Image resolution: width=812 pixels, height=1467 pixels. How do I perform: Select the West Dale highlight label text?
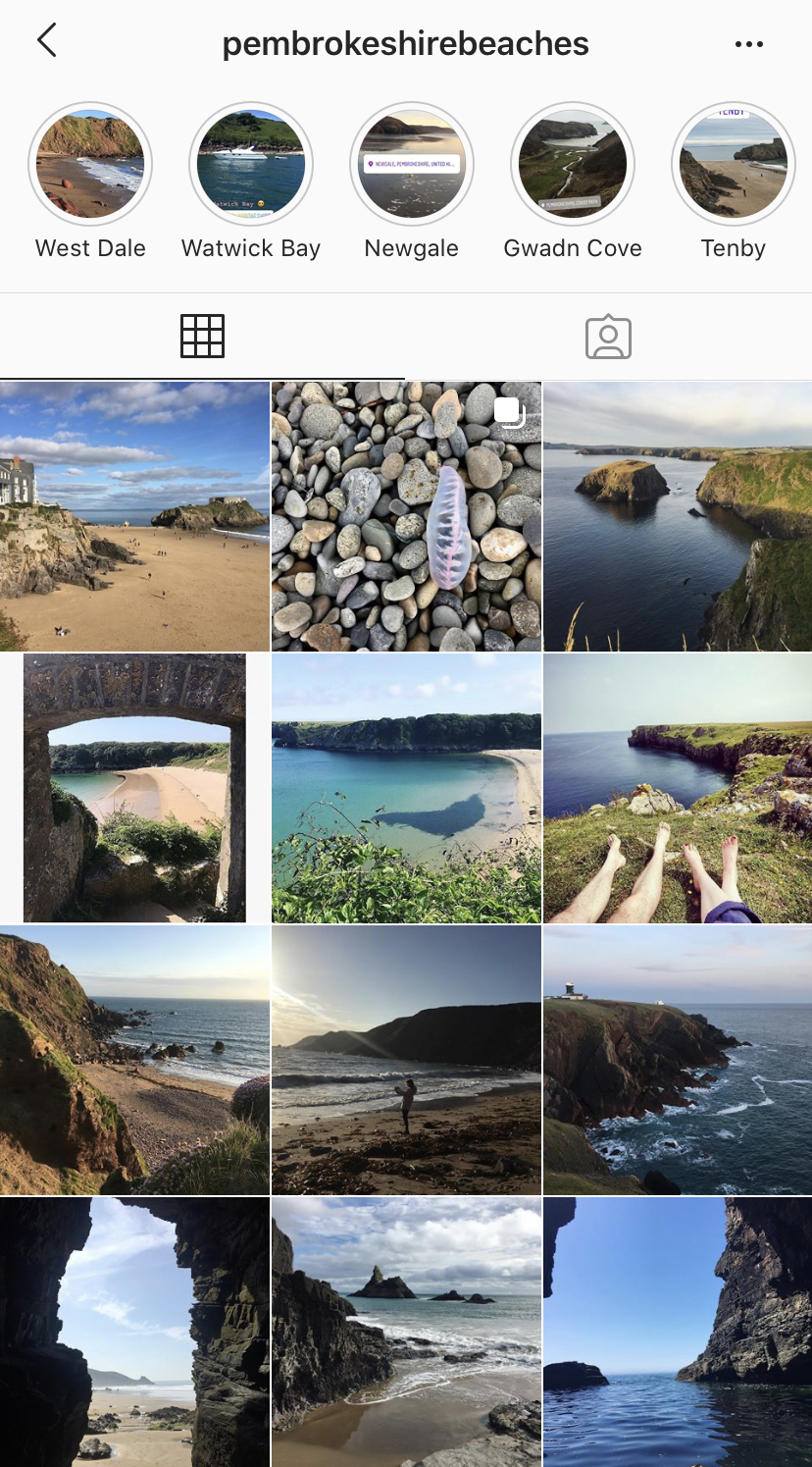point(89,248)
